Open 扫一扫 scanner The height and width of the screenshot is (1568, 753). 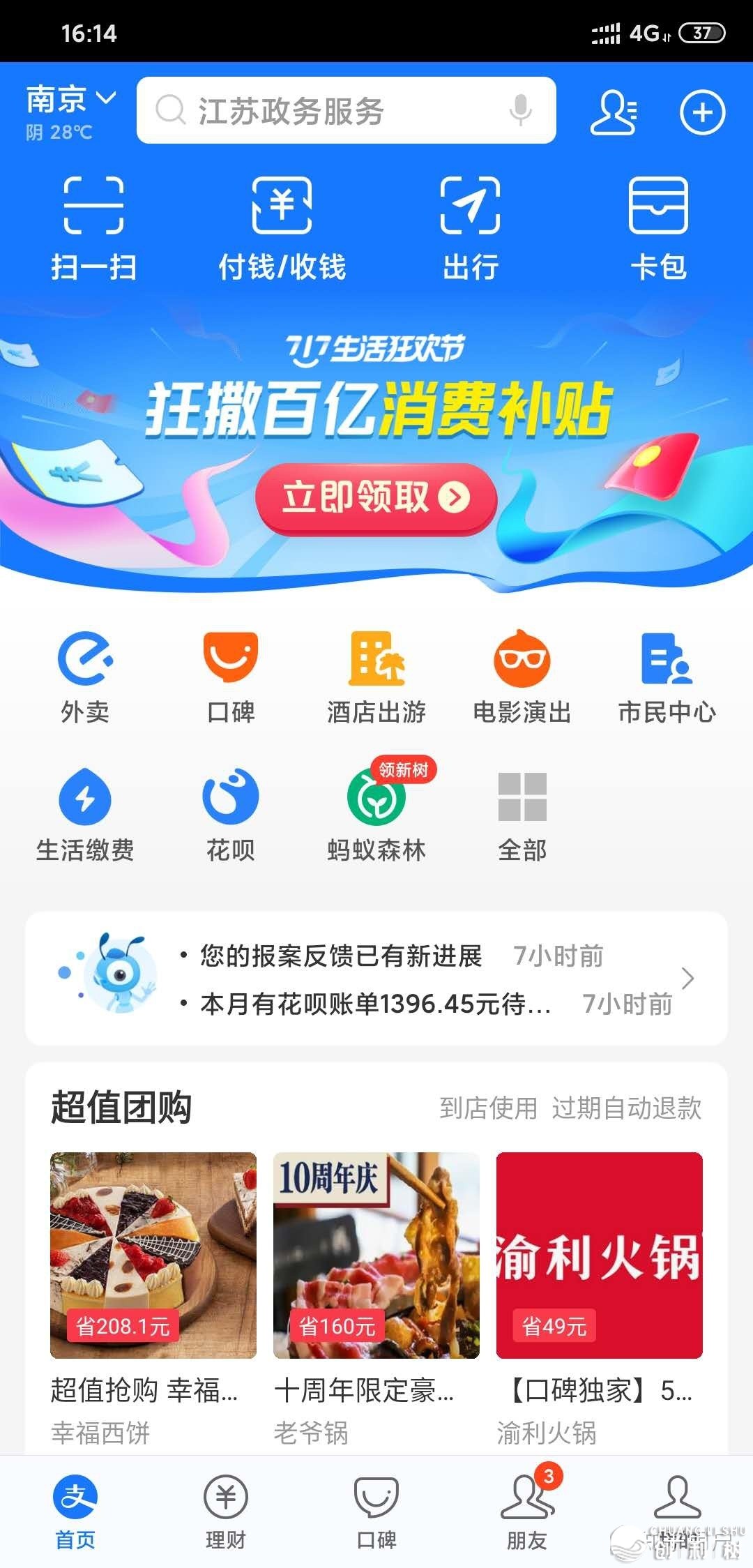93,228
